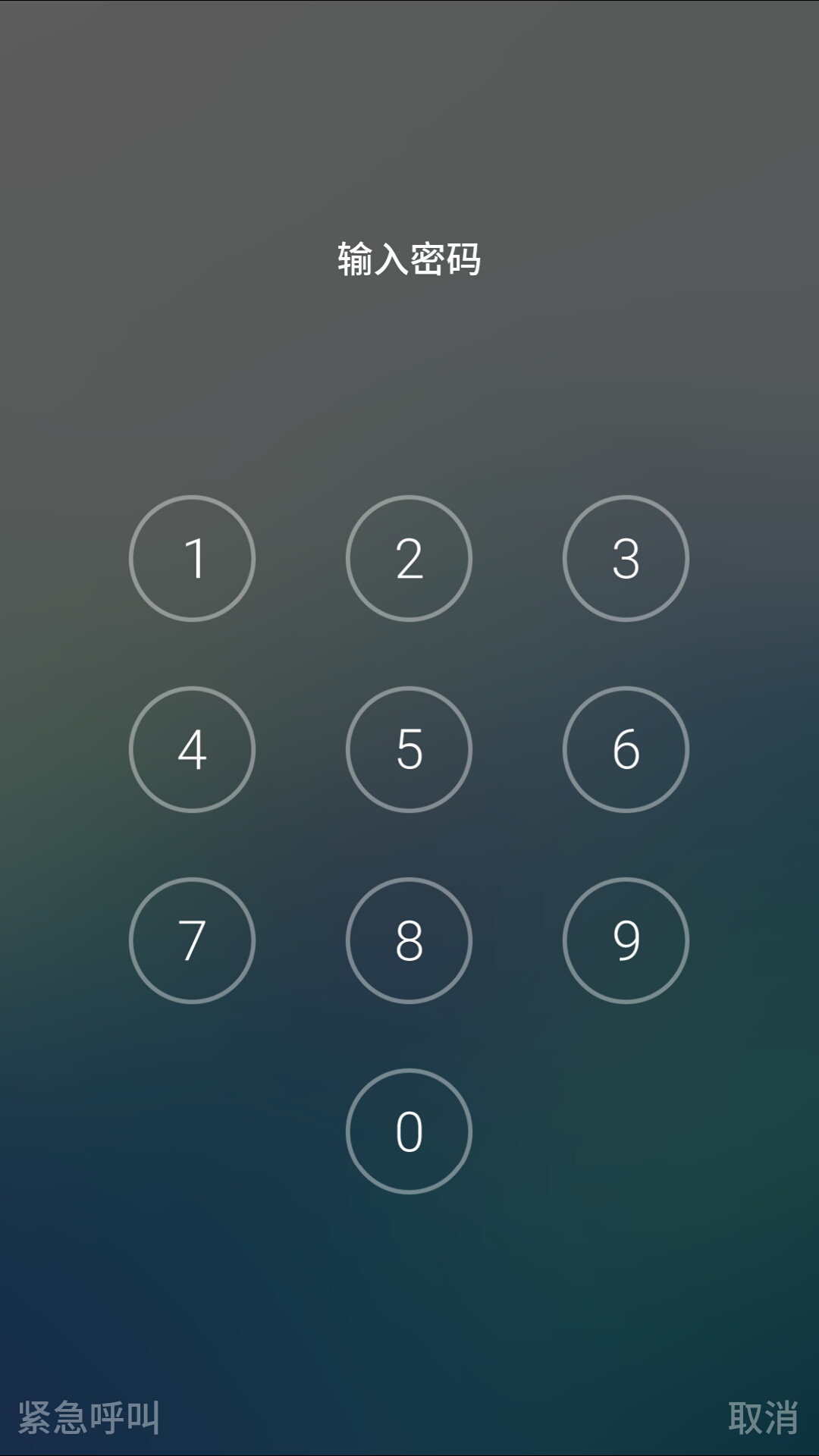Enter digit 8 on the keypad
The image size is (819, 1456).
(409, 940)
